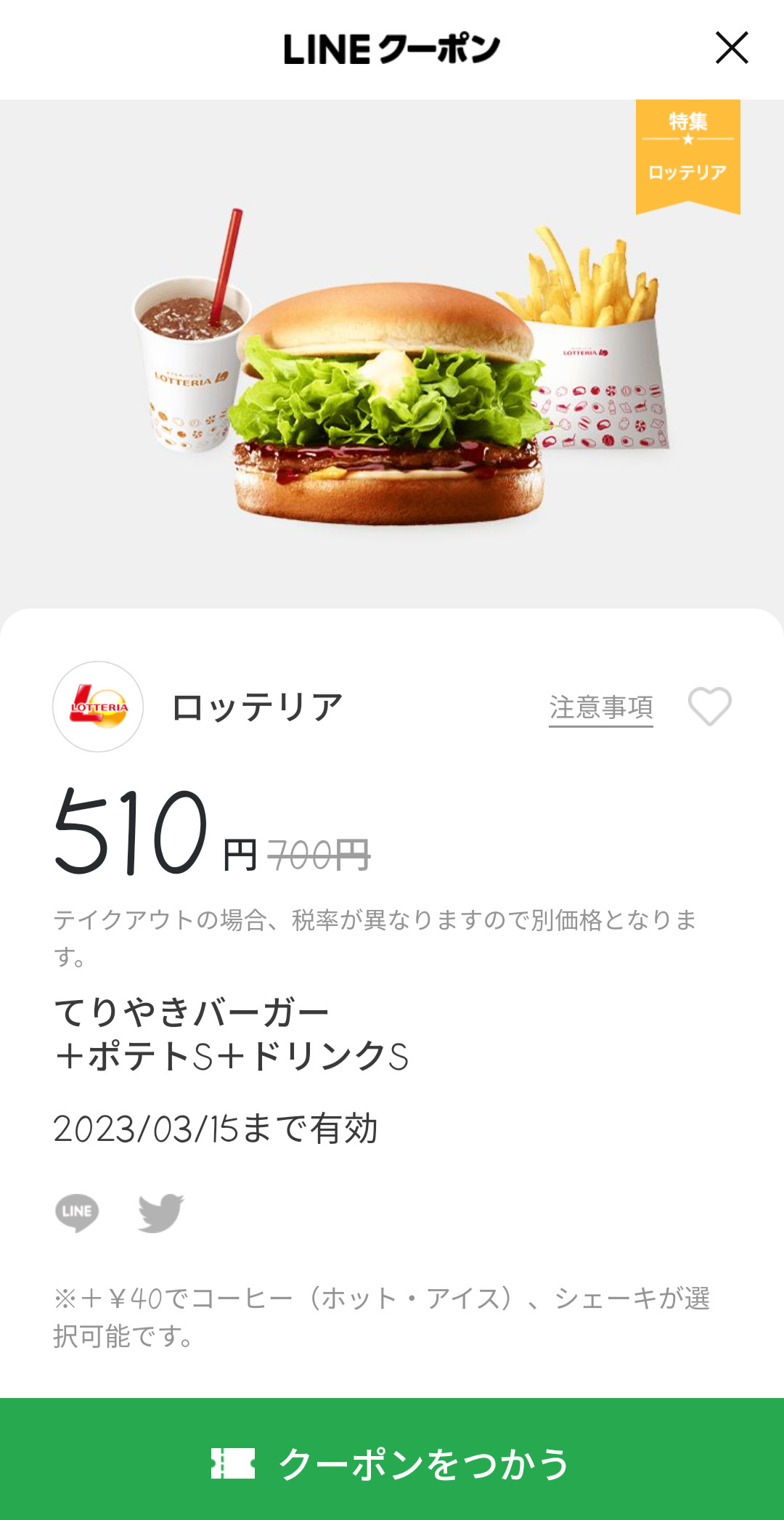This screenshot has width=784, height=1520.
Task: Favorite this Lotteria coupon with the heart
Action: pos(709,707)
